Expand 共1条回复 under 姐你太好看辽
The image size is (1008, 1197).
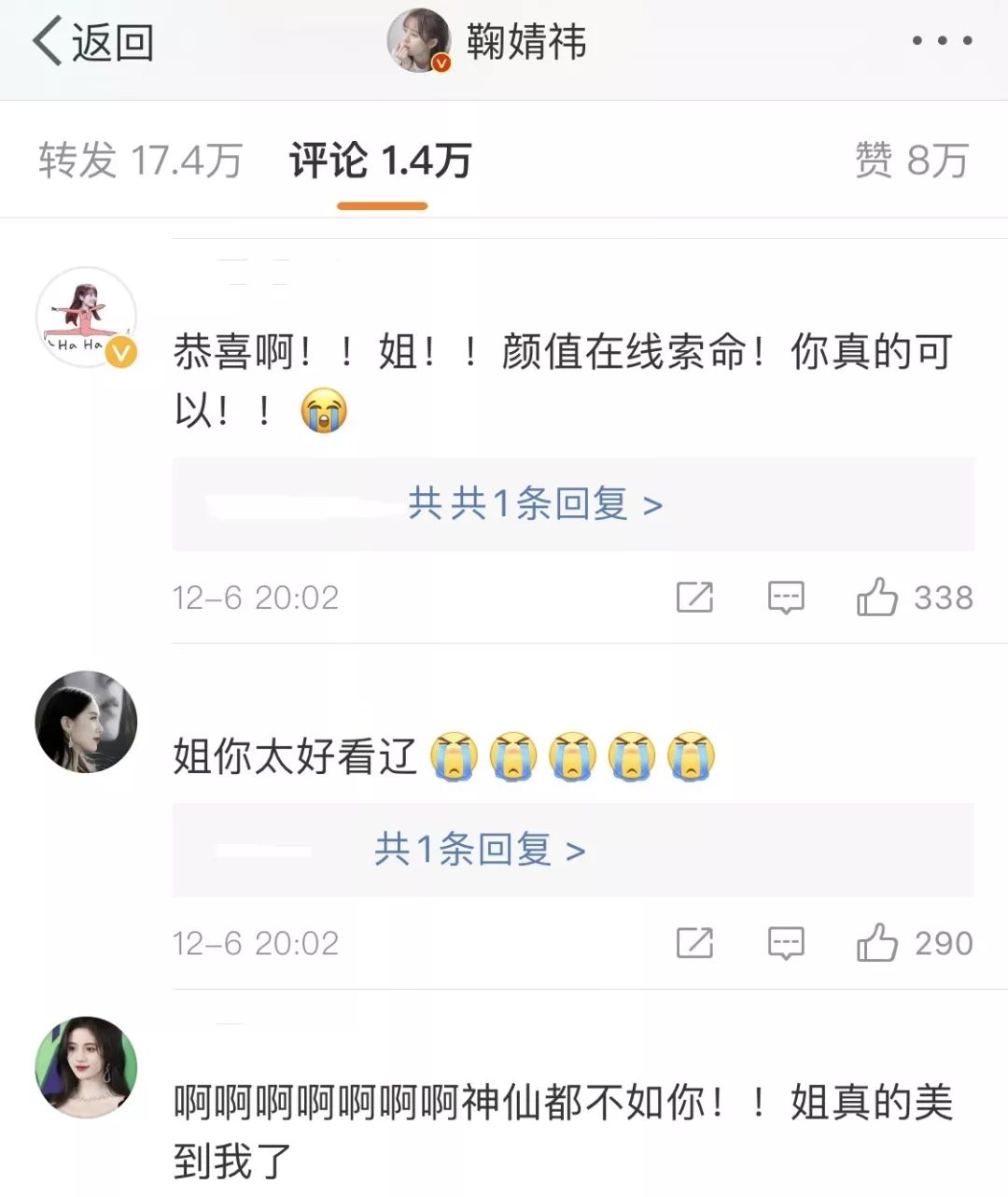(x=481, y=850)
